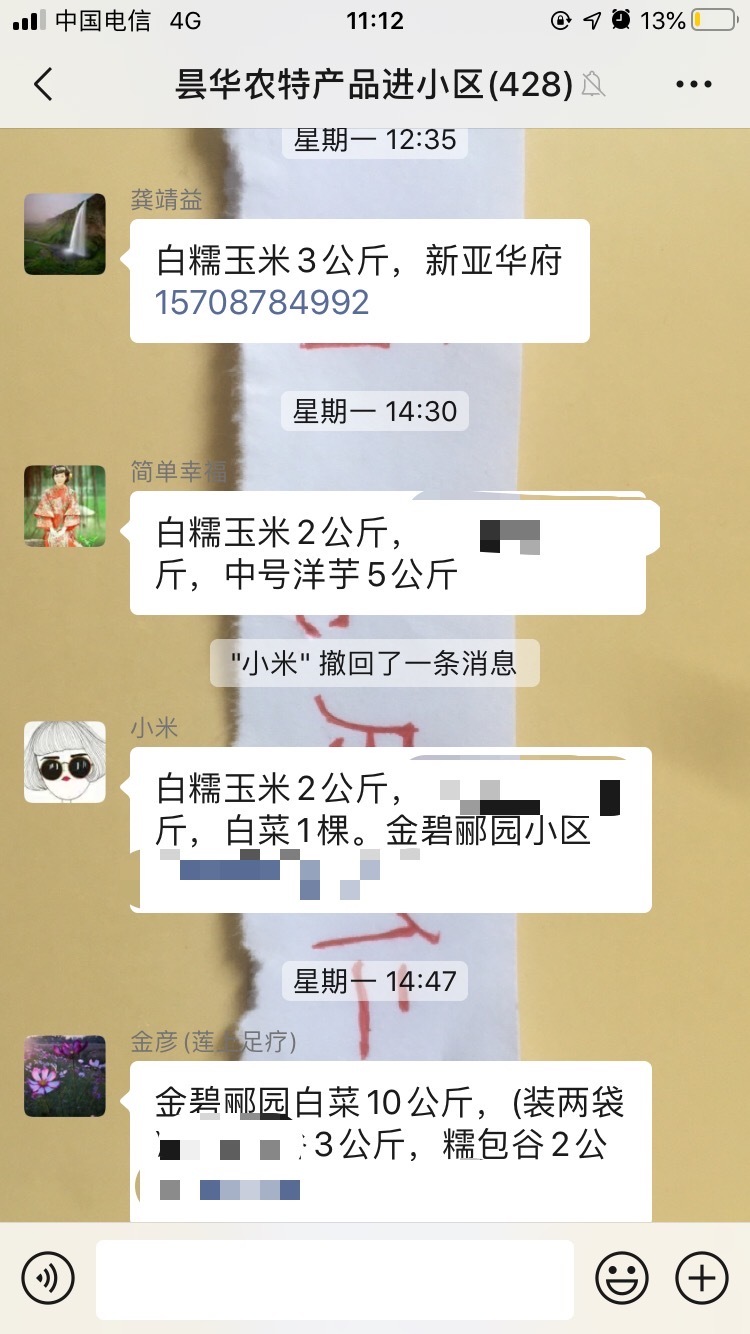750x1334 pixels.
Task: View 小米's avatar profile
Action: [x=65, y=762]
